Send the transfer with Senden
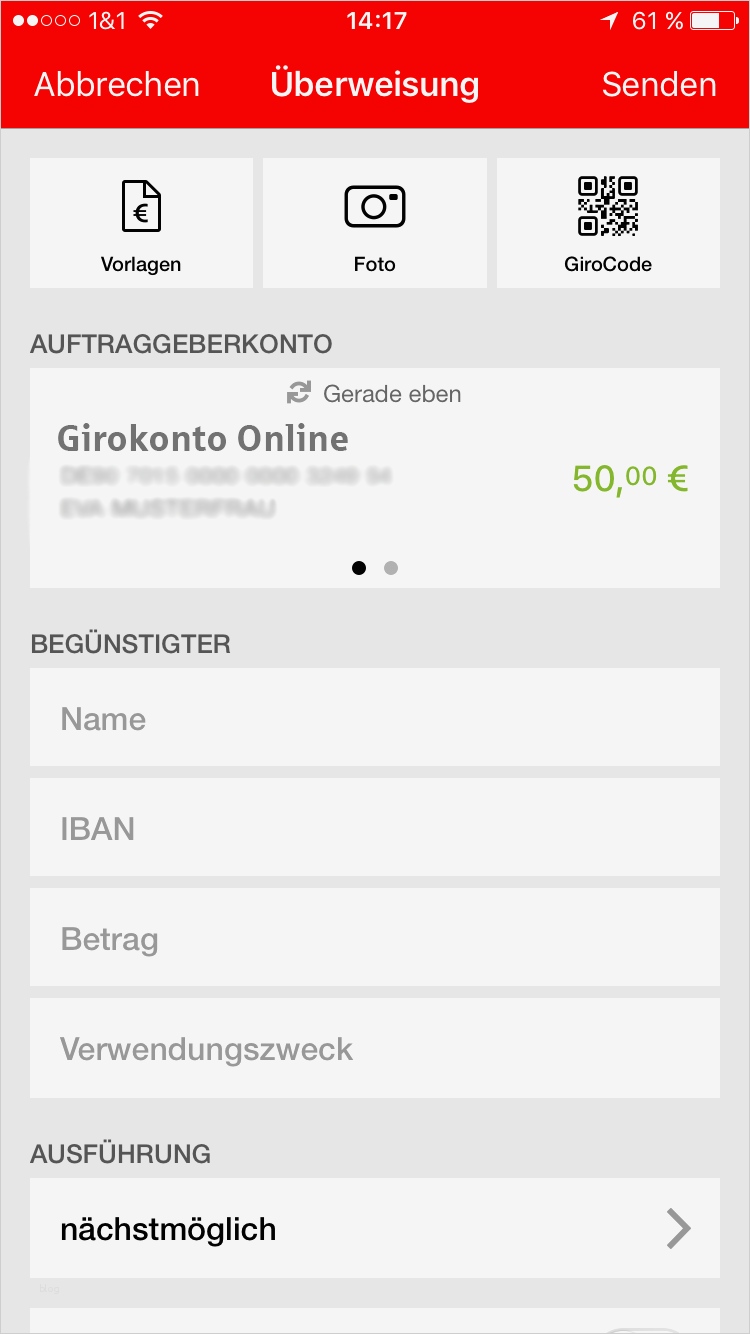This screenshot has width=750, height=1334. (659, 85)
